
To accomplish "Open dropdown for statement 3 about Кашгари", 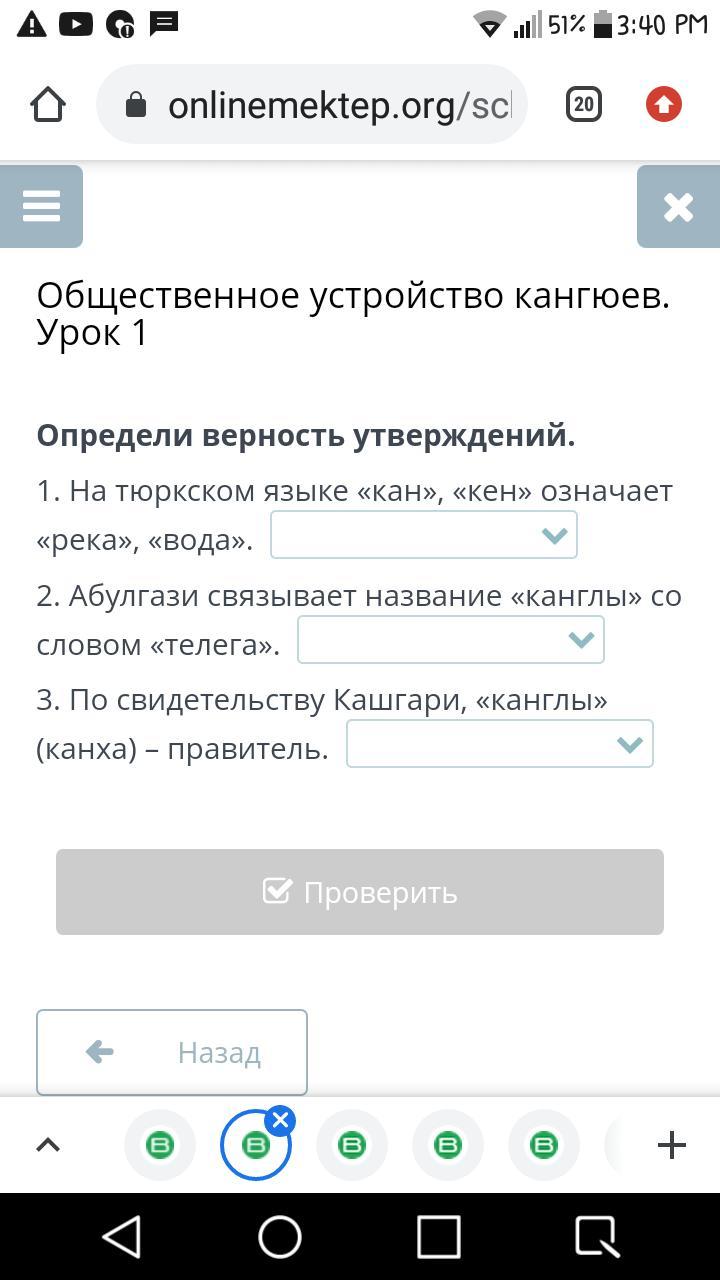I will [x=500, y=743].
